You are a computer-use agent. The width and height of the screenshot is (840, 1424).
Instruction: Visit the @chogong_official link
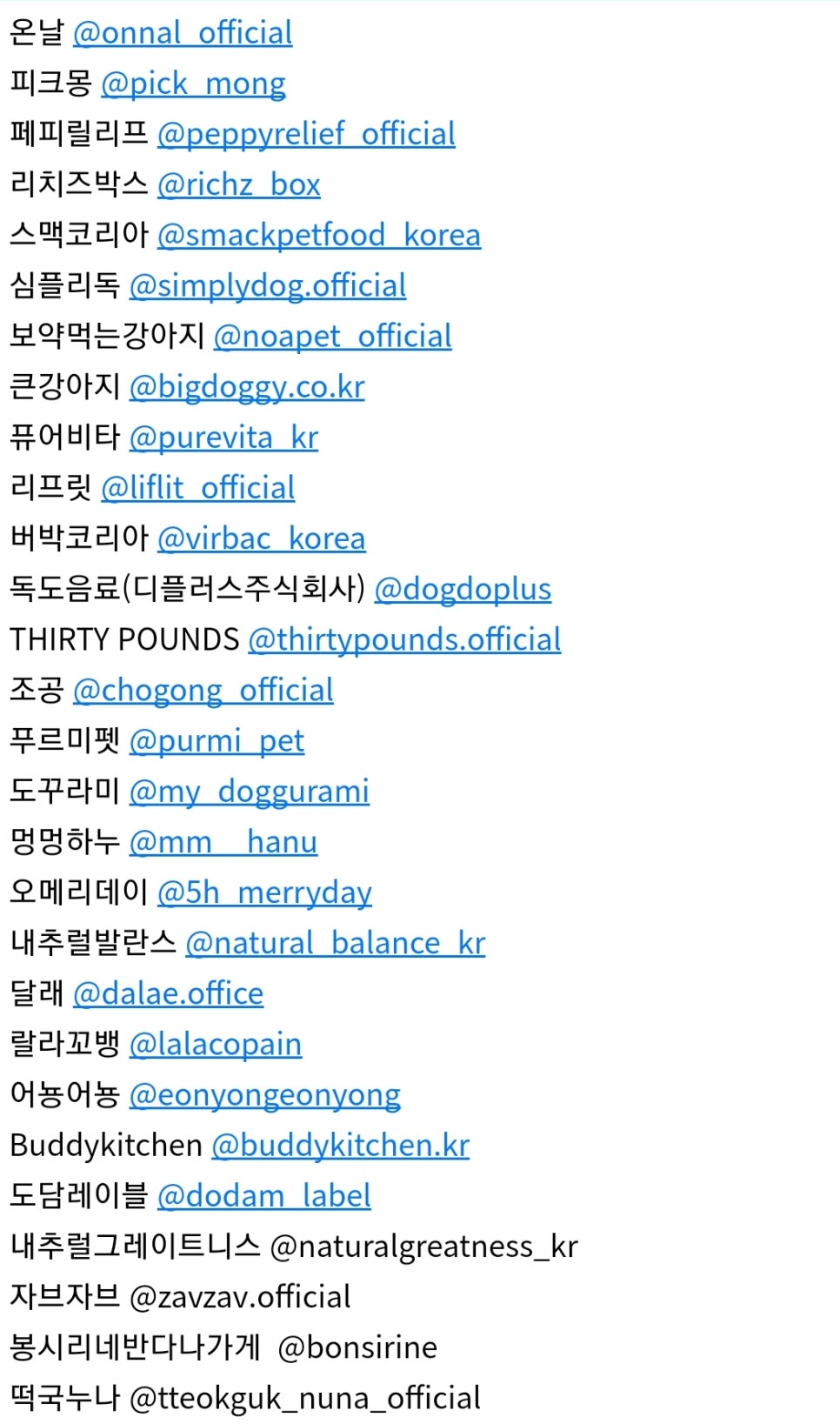(x=203, y=690)
